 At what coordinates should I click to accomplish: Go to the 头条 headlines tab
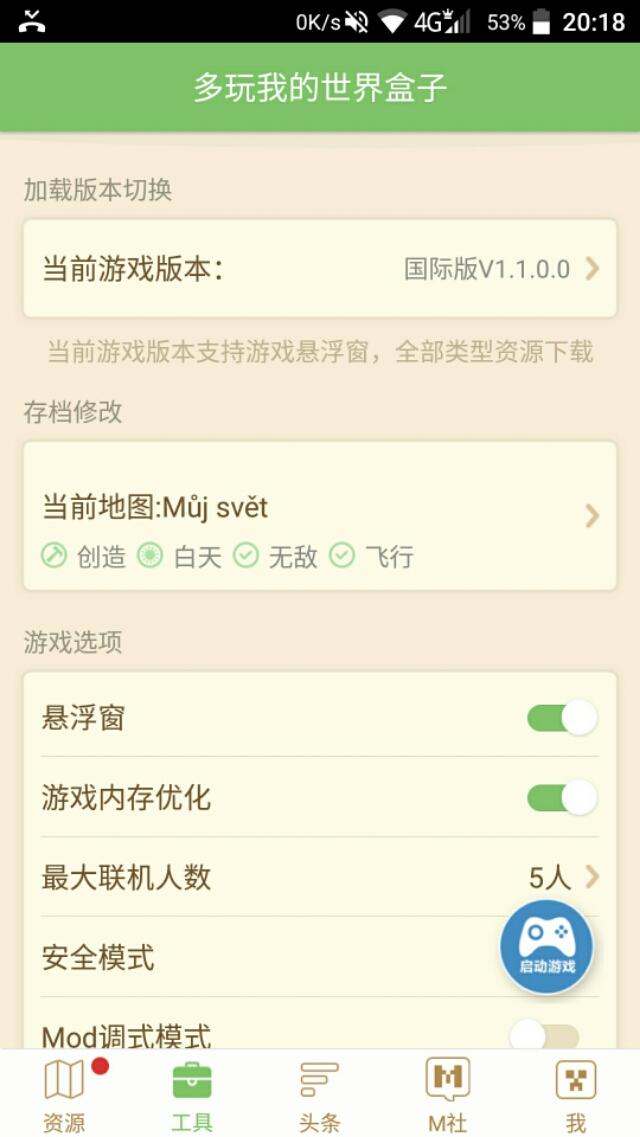(320, 1095)
